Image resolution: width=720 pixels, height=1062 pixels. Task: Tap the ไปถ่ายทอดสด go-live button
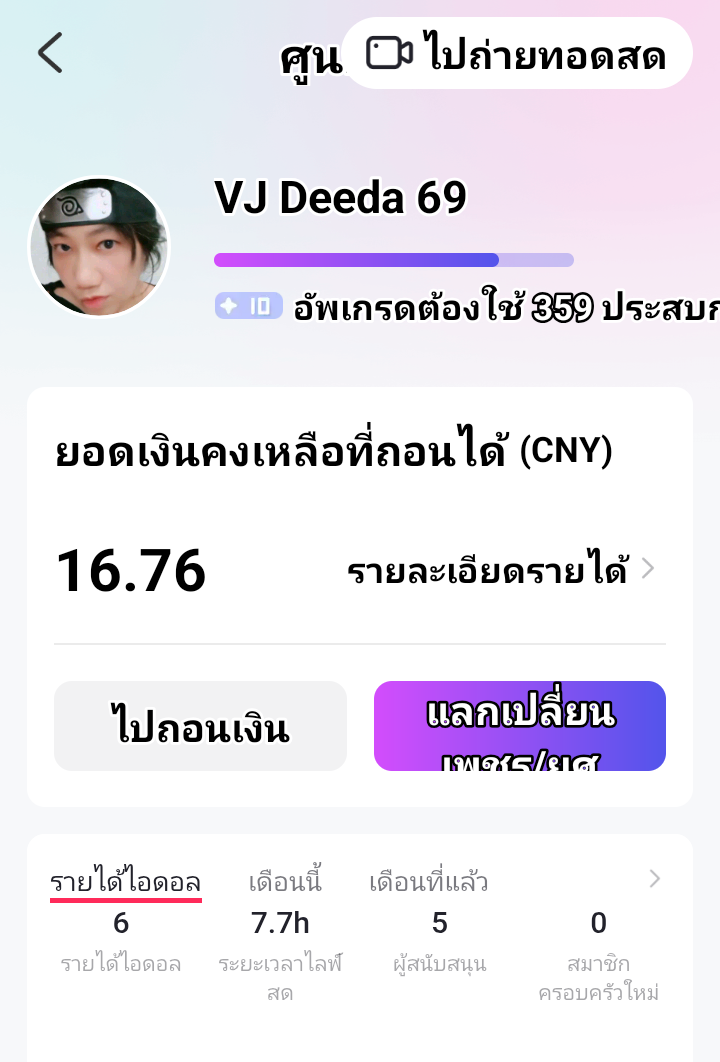tap(517, 54)
